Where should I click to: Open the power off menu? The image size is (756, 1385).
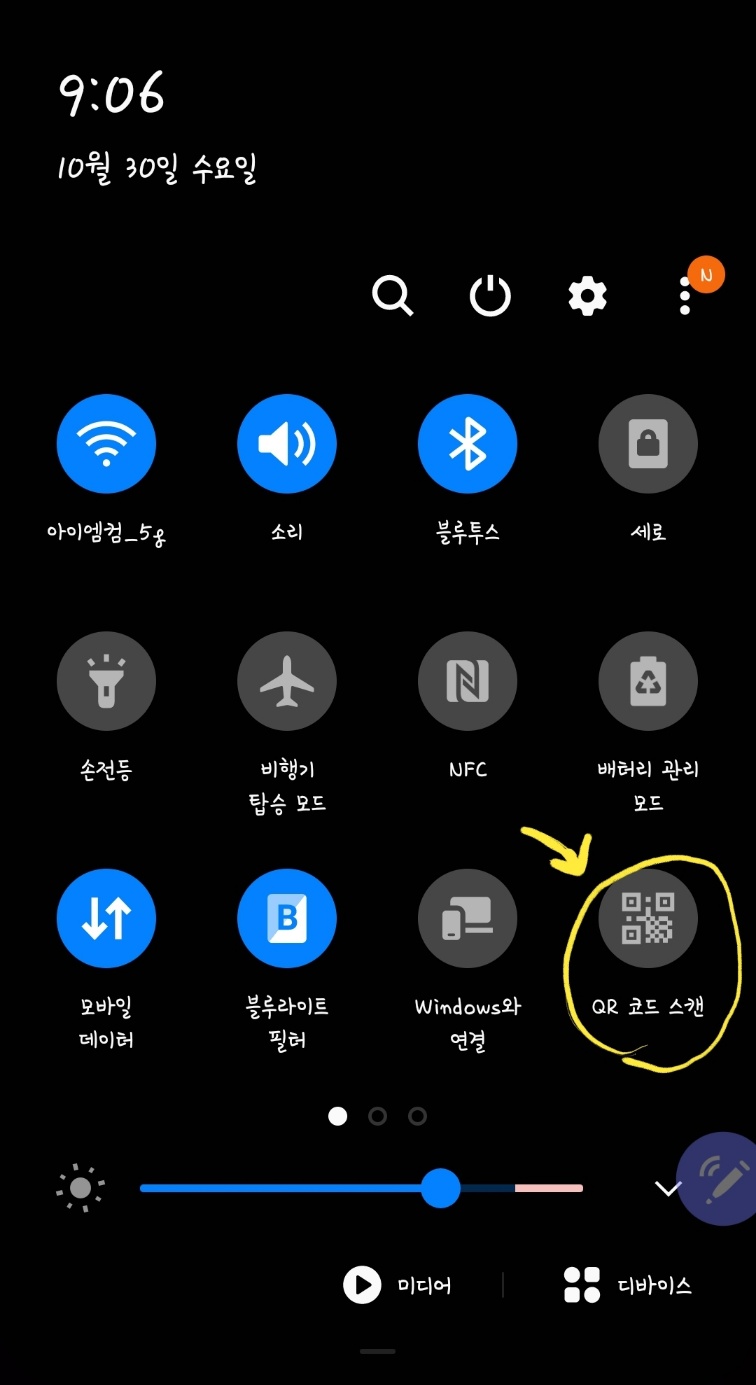(x=490, y=296)
